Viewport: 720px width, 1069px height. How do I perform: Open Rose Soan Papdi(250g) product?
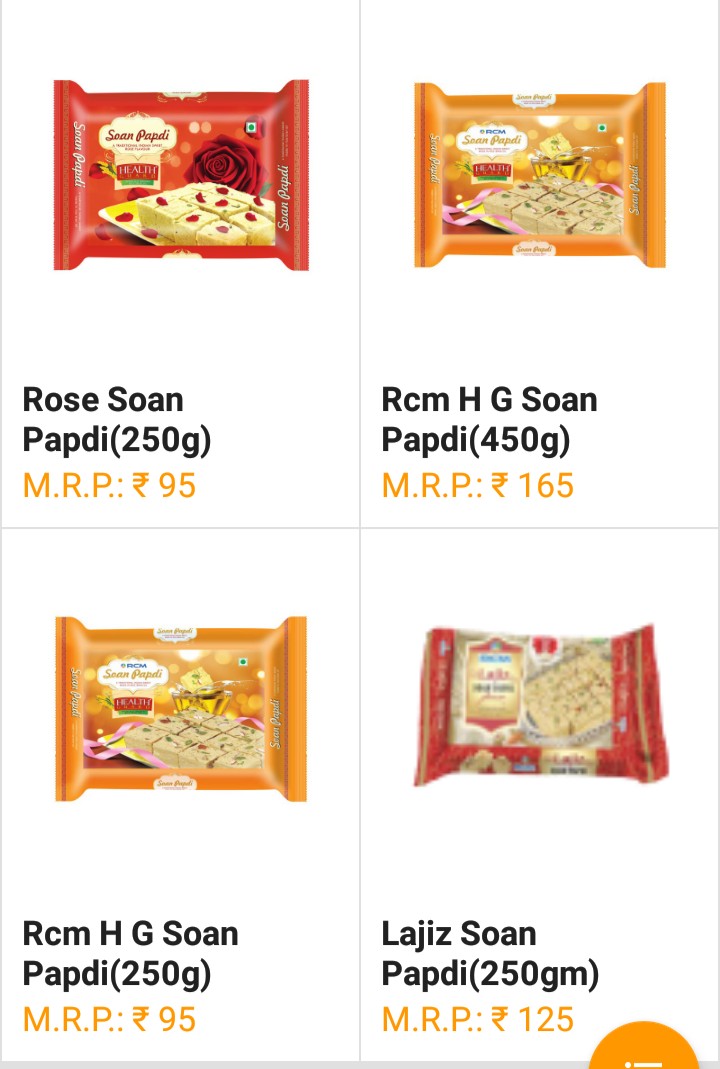[x=181, y=176]
